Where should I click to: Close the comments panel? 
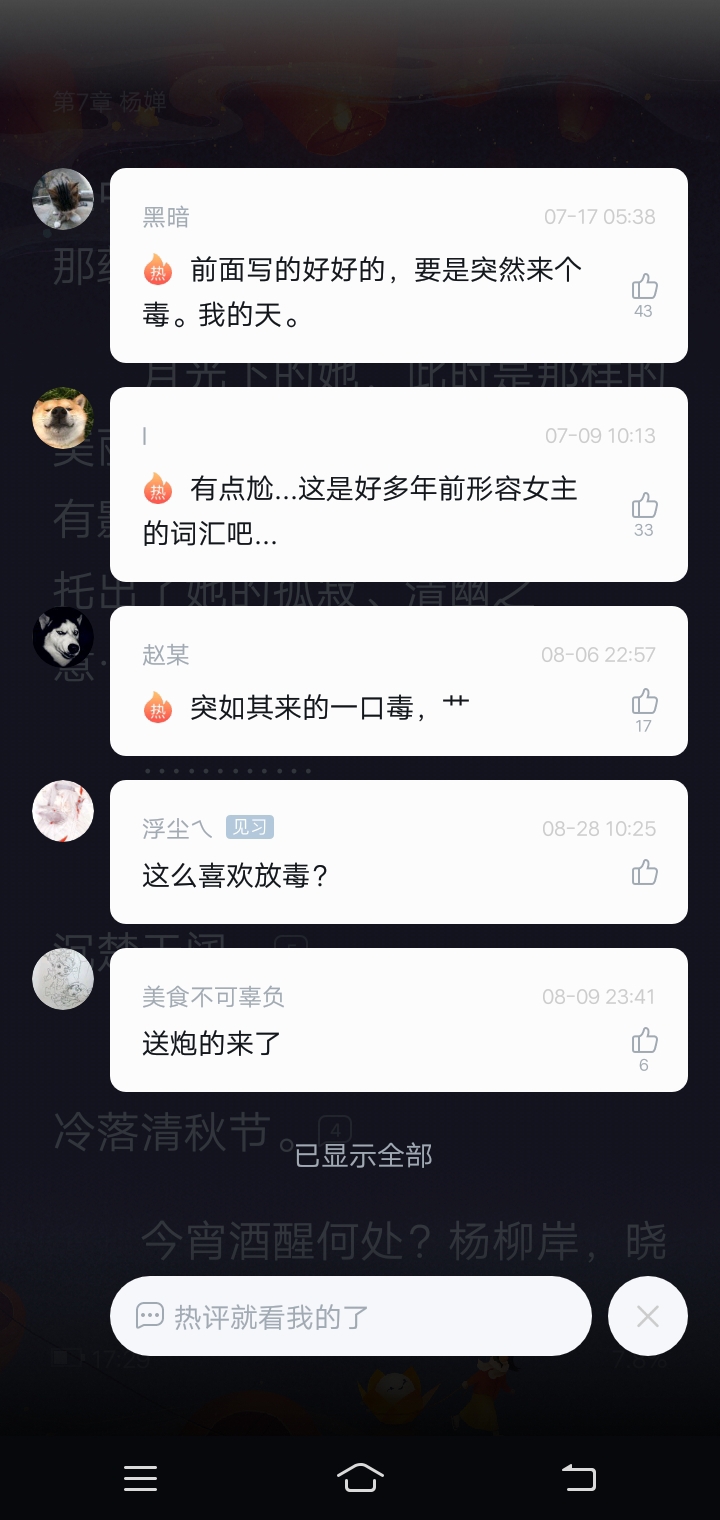(647, 1316)
